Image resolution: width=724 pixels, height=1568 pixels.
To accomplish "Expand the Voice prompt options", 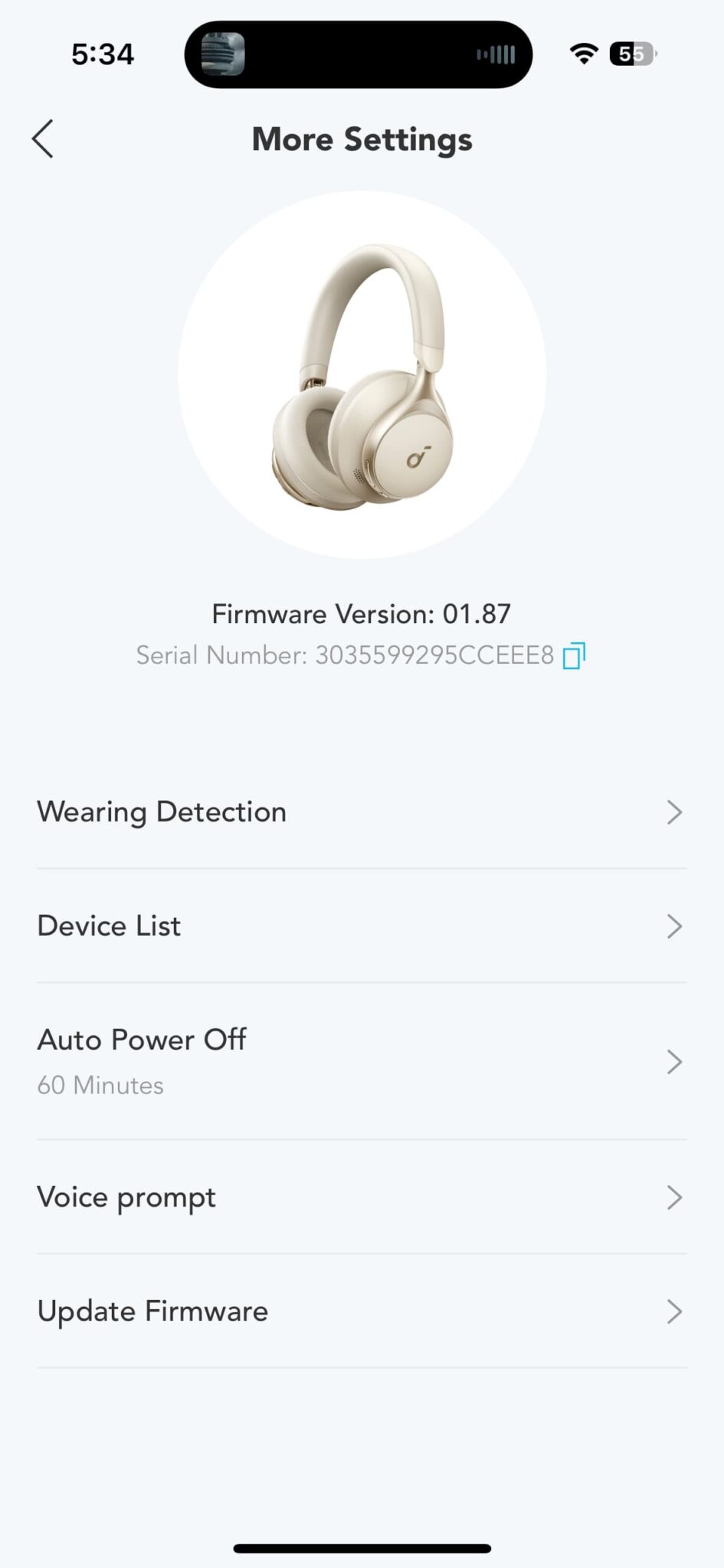I will click(x=674, y=1197).
